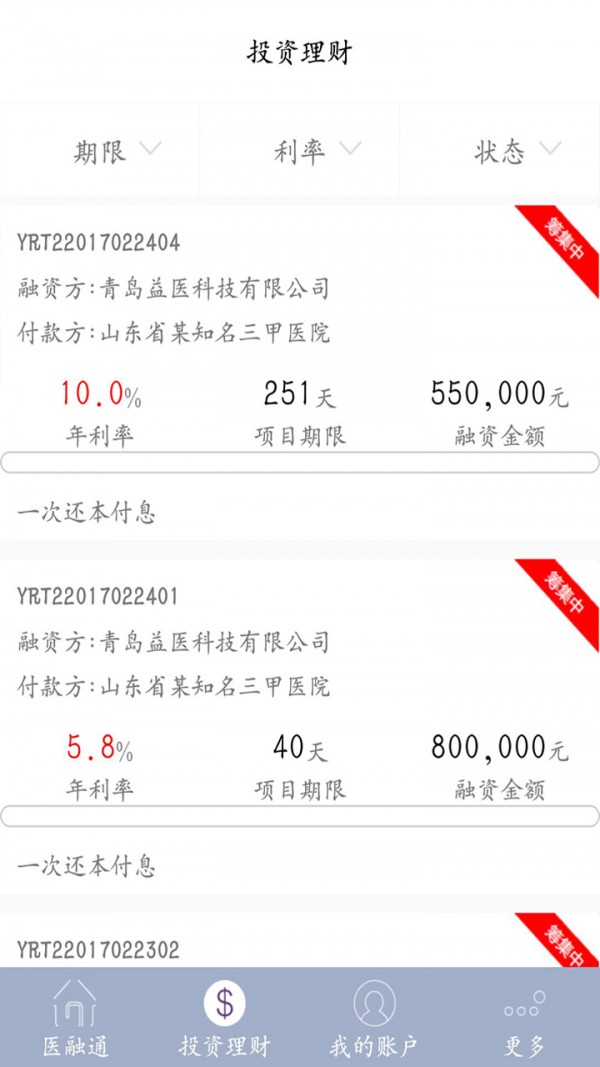Screen dimensions: 600x1067
Task: Expand the 状态 filter dropdown
Action: 516,152
